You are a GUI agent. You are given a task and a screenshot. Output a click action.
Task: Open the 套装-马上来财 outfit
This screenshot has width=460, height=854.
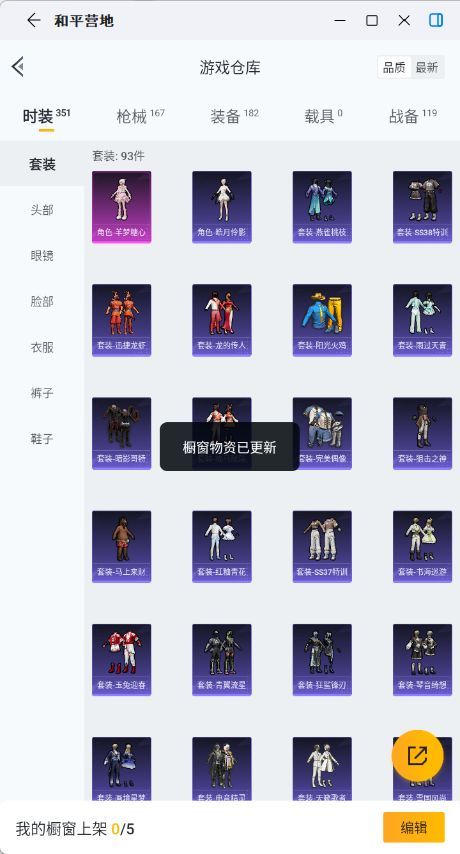click(x=121, y=547)
